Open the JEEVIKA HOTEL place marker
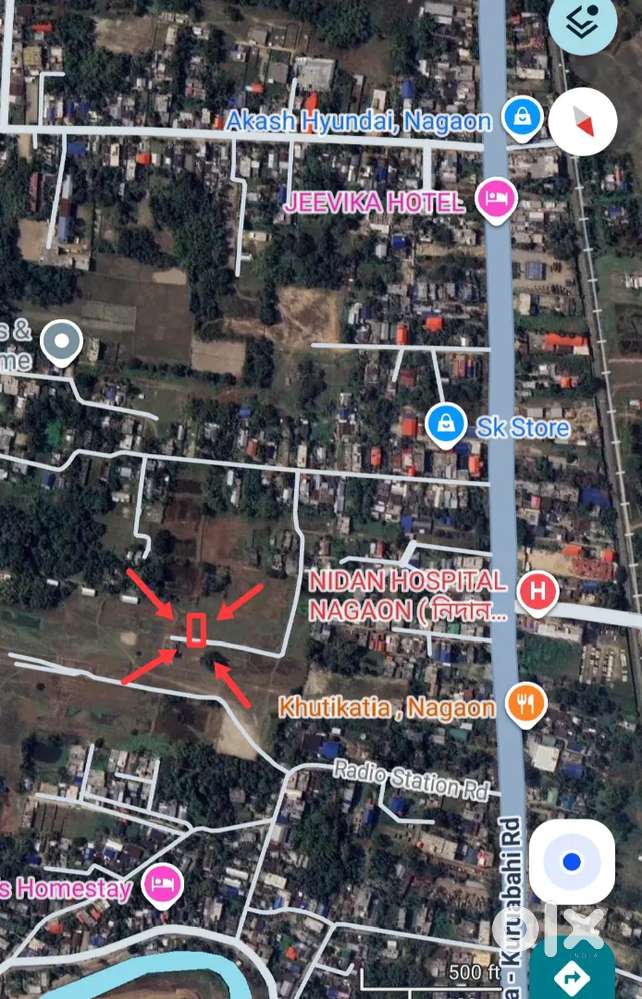Screen dimensions: 642x999 click(x=493, y=201)
